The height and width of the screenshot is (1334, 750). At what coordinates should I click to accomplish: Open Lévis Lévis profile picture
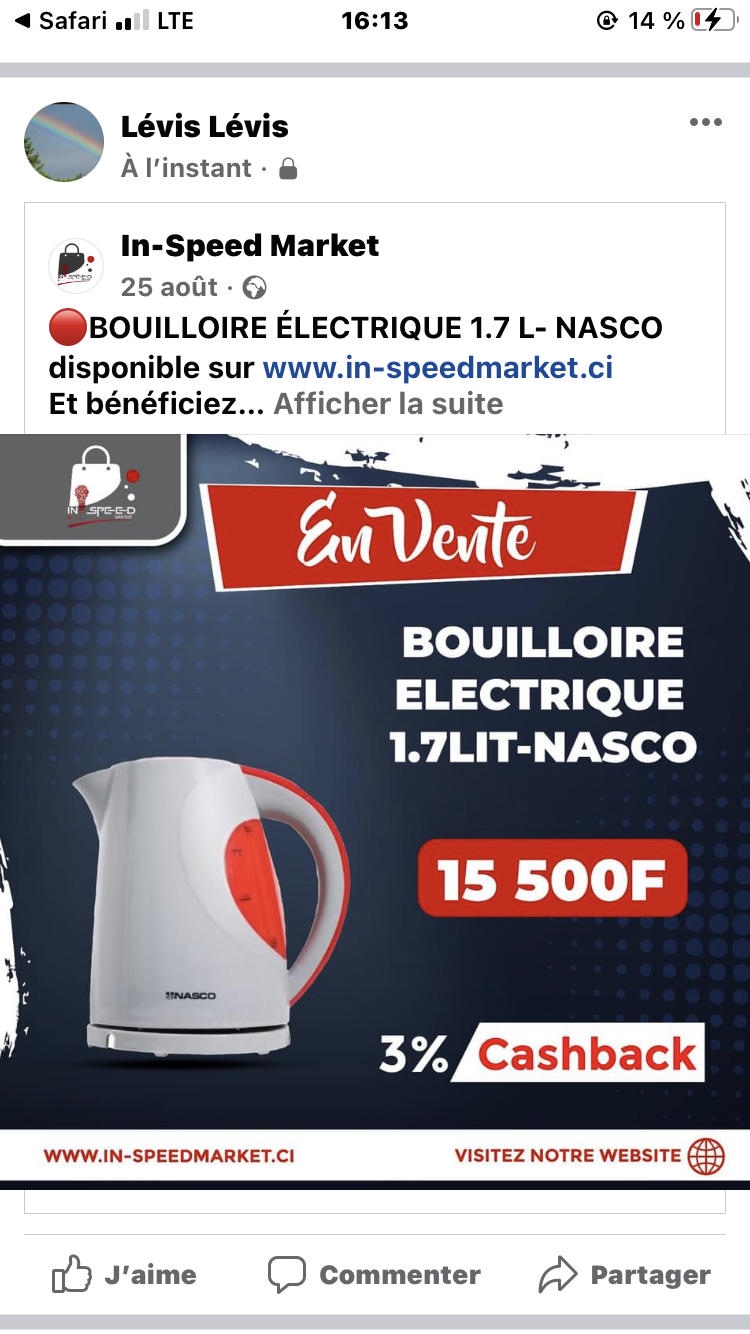[64, 142]
